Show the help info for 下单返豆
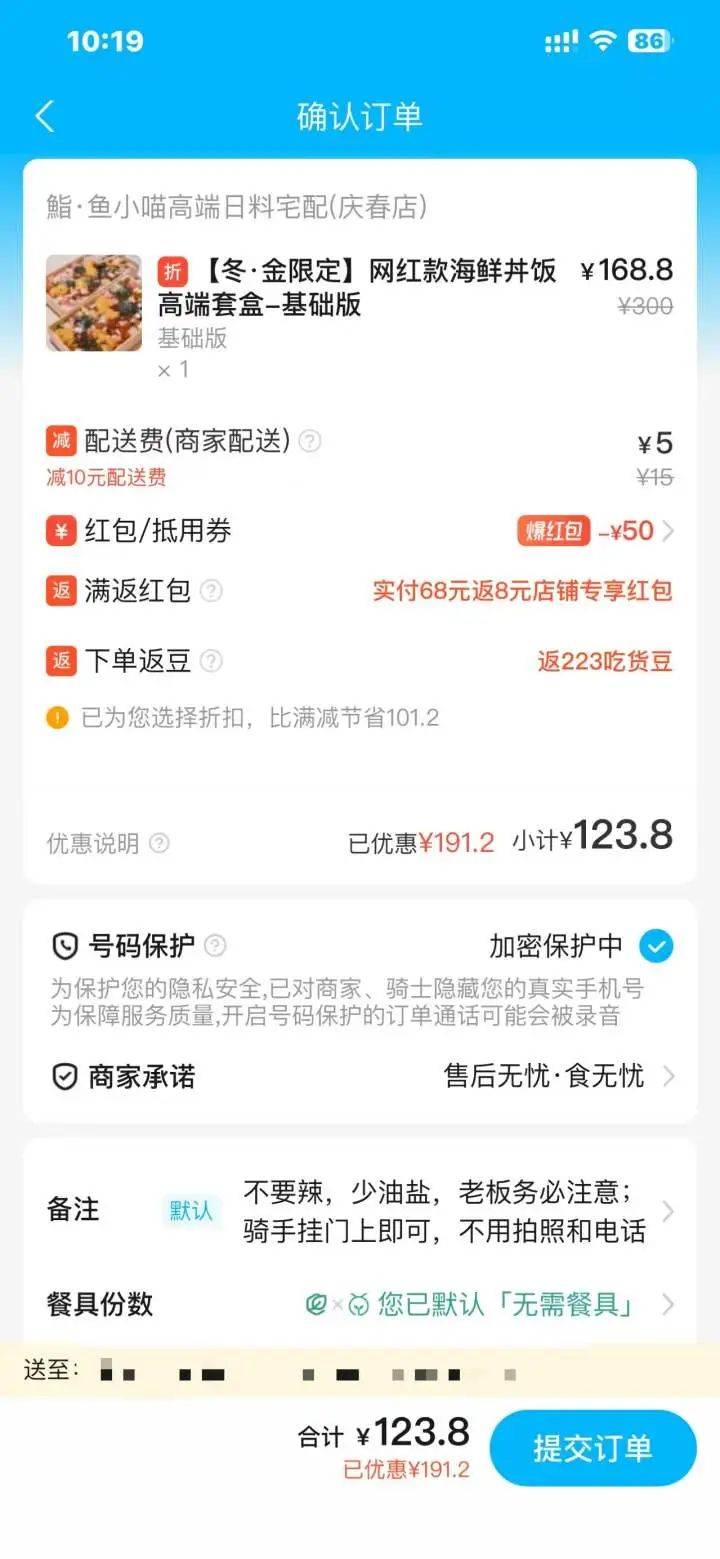Screen dimensions: 720x1559 point(211,661)
